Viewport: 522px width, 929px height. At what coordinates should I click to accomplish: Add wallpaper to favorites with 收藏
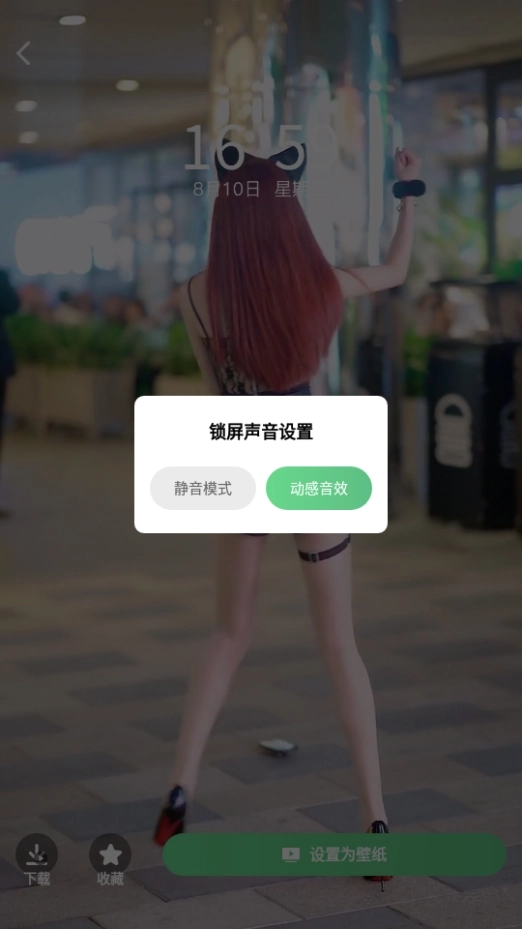click(110, 860)
